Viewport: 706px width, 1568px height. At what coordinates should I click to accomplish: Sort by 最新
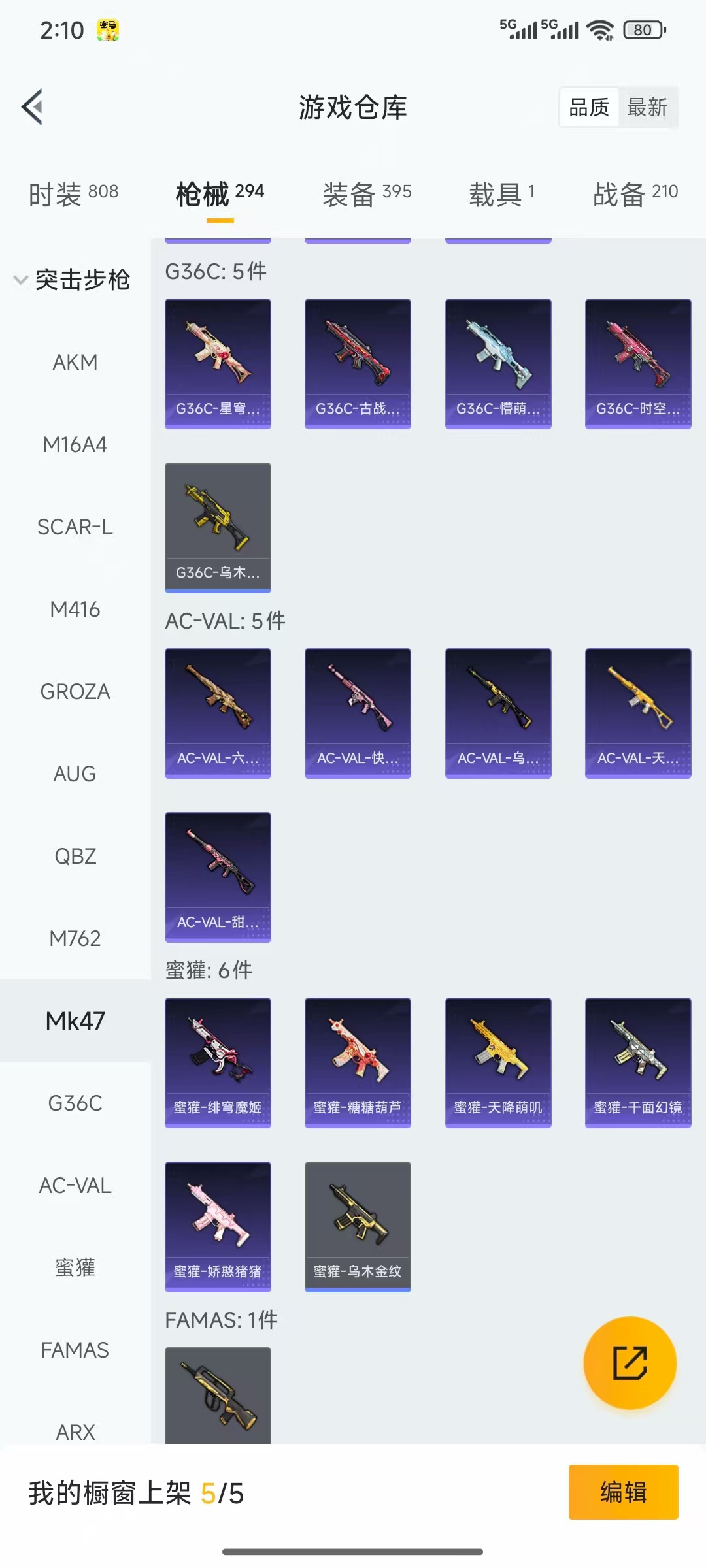[647, 107]
